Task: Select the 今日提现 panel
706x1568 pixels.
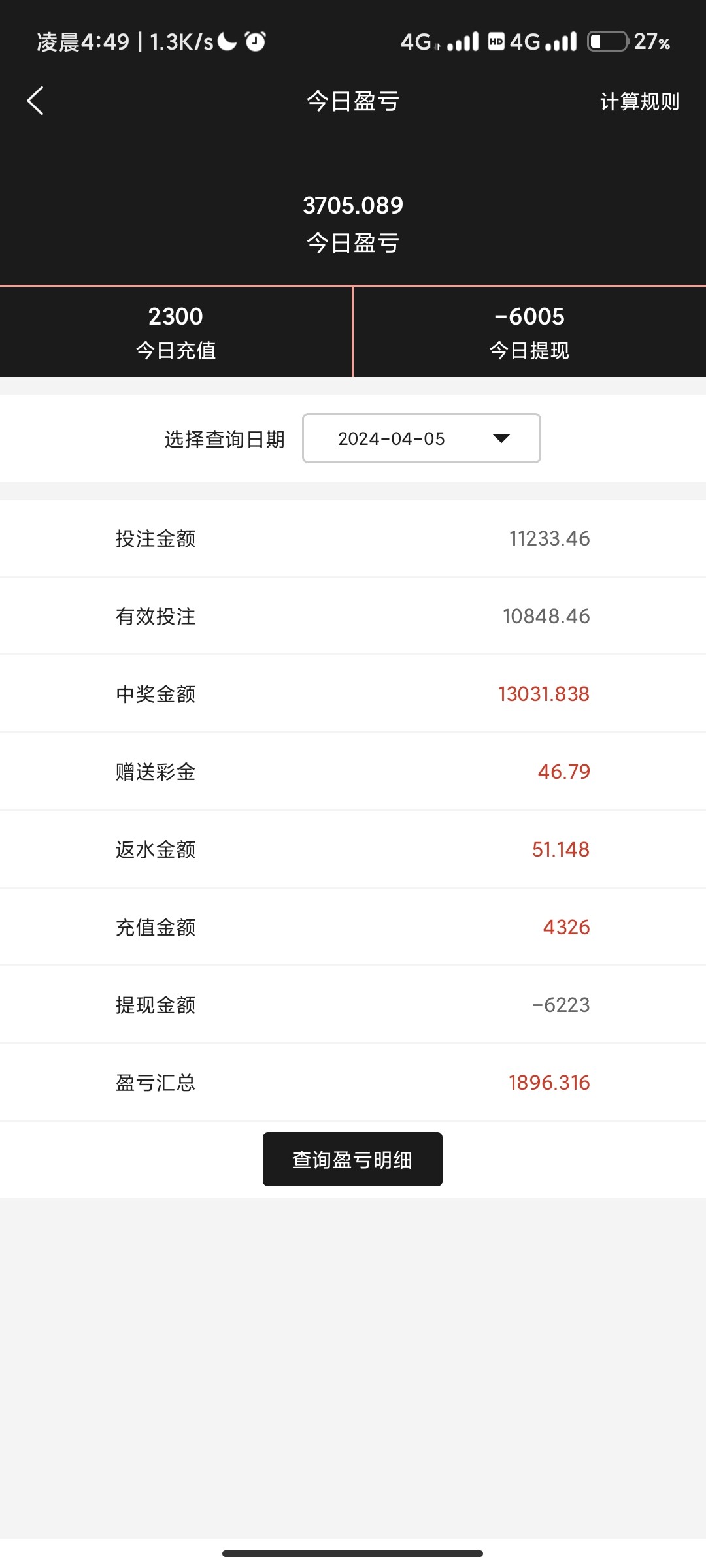Action: coord(529,331)
